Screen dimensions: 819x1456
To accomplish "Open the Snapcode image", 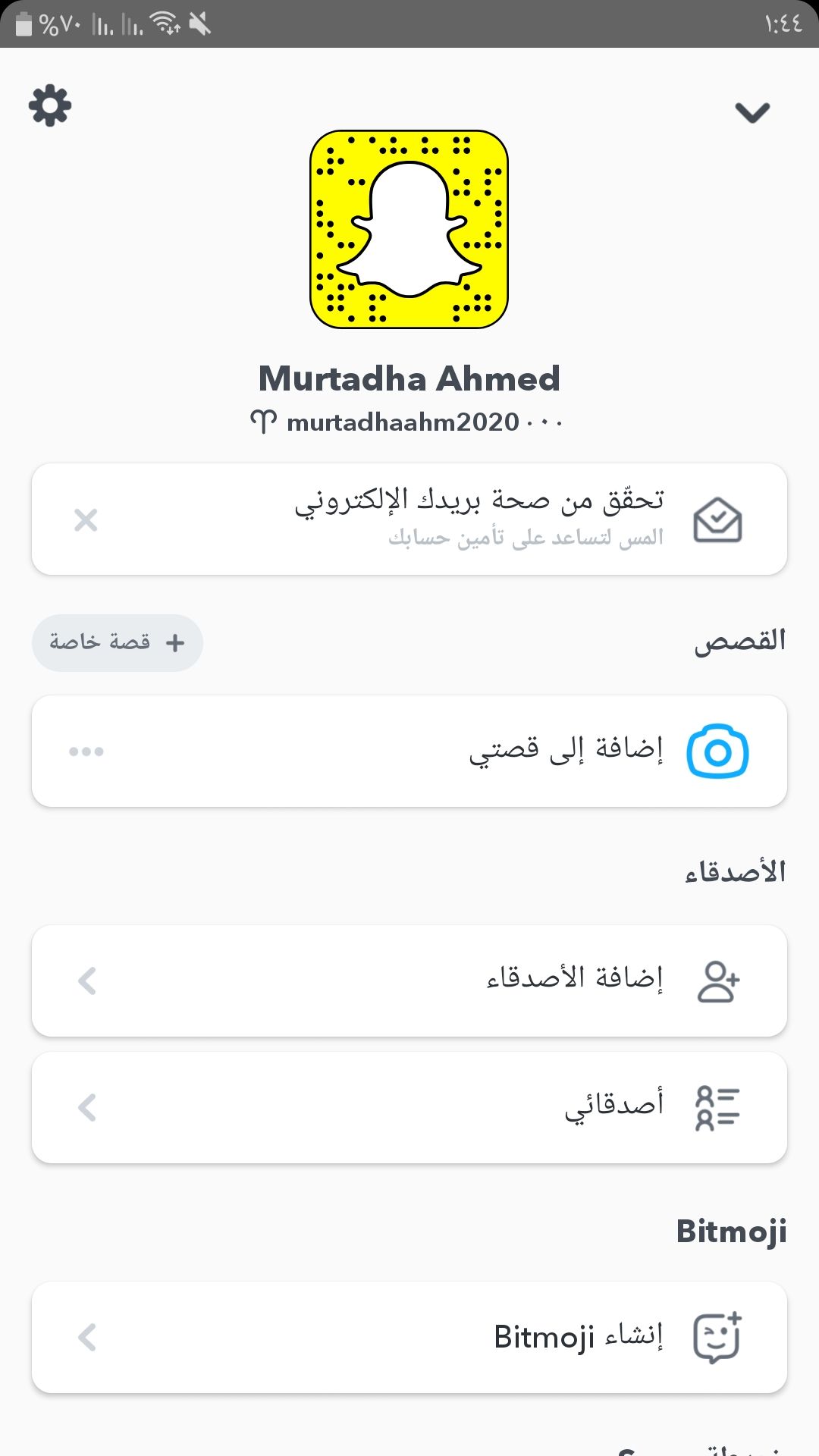I will pyautogui.click(x=409, y=229).
